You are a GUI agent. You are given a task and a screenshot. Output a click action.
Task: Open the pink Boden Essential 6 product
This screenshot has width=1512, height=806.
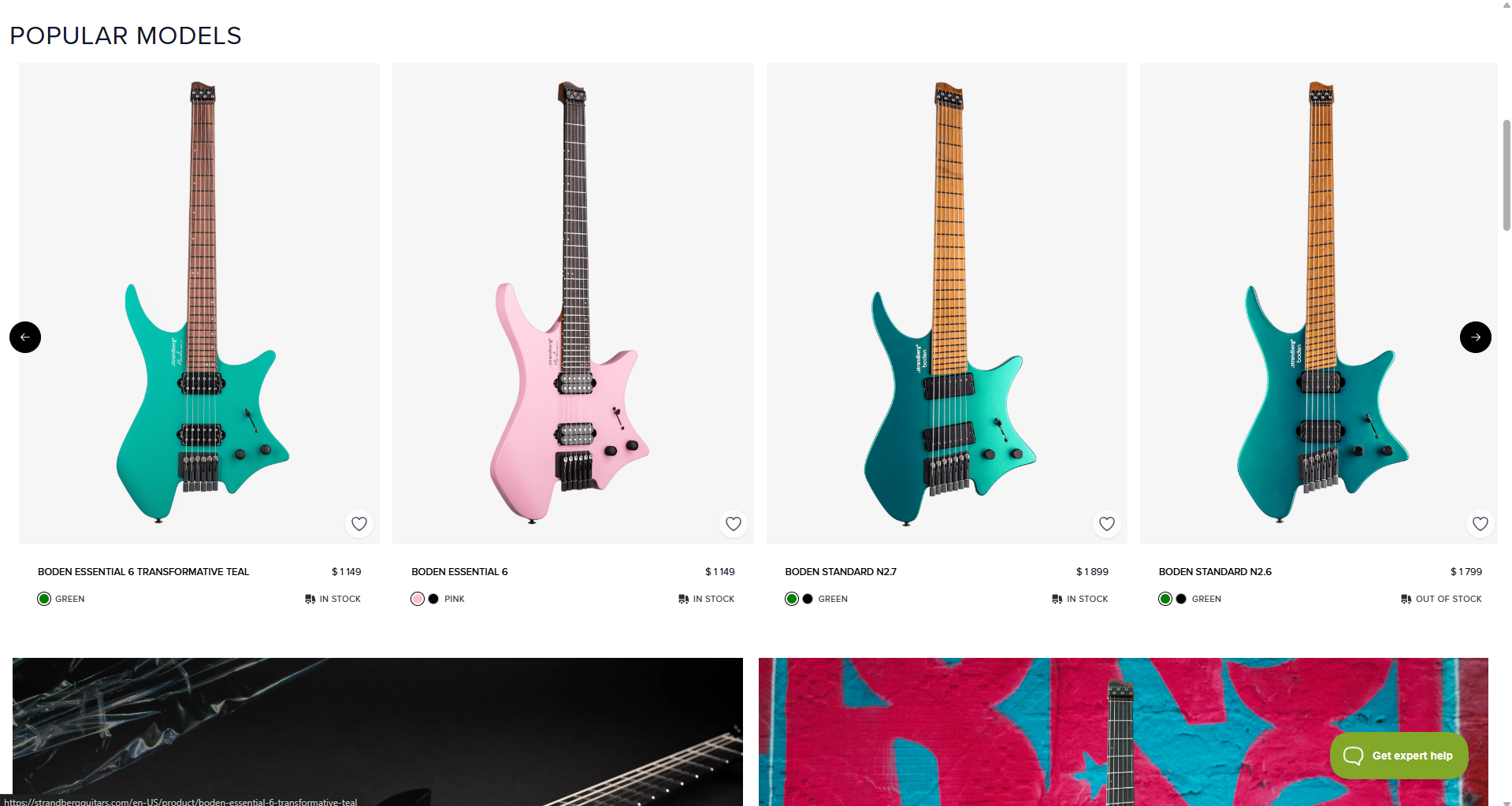(x=459, y=572)
